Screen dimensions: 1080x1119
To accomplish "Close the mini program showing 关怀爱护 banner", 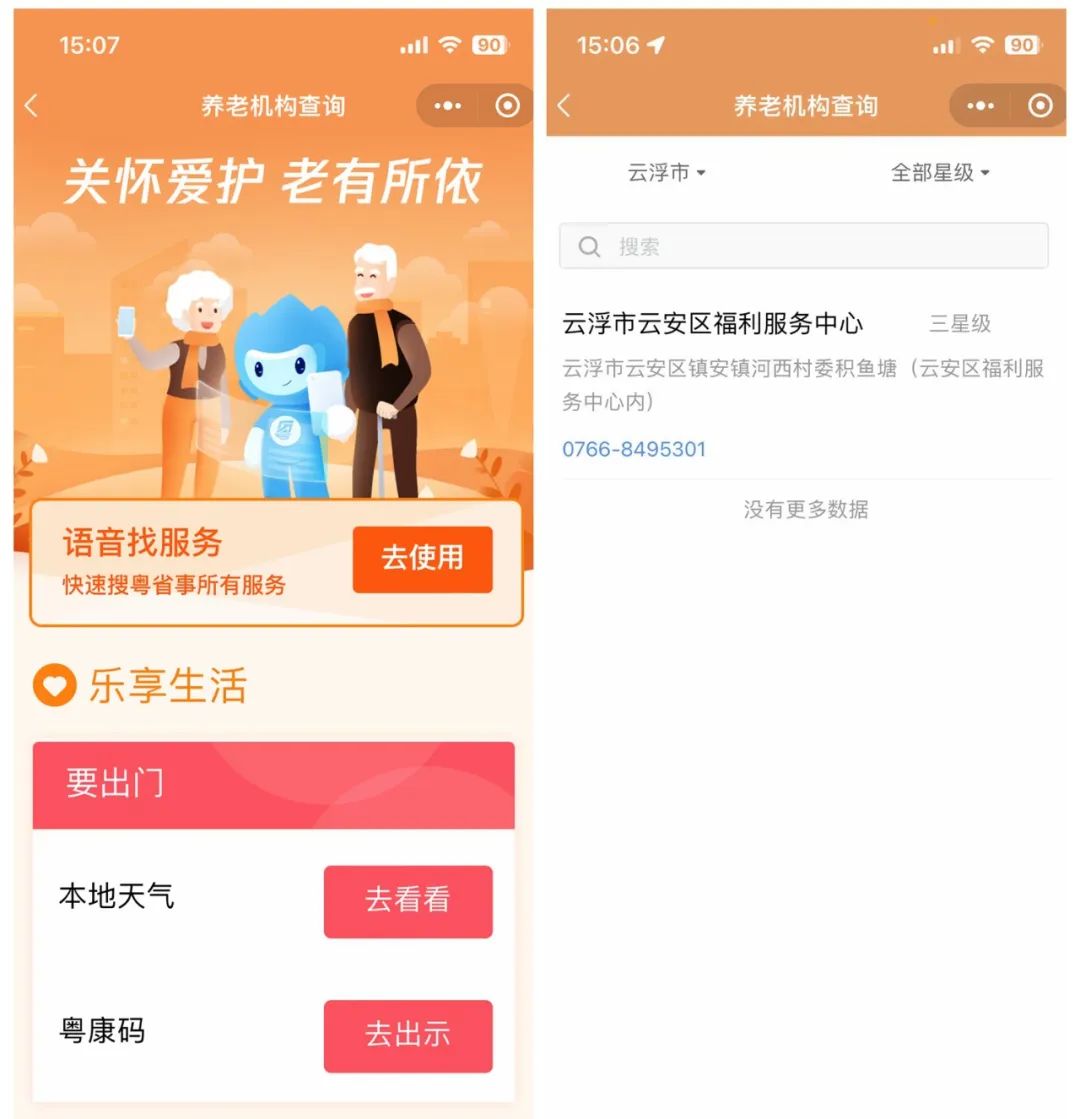I will click(x=508, y=106).
